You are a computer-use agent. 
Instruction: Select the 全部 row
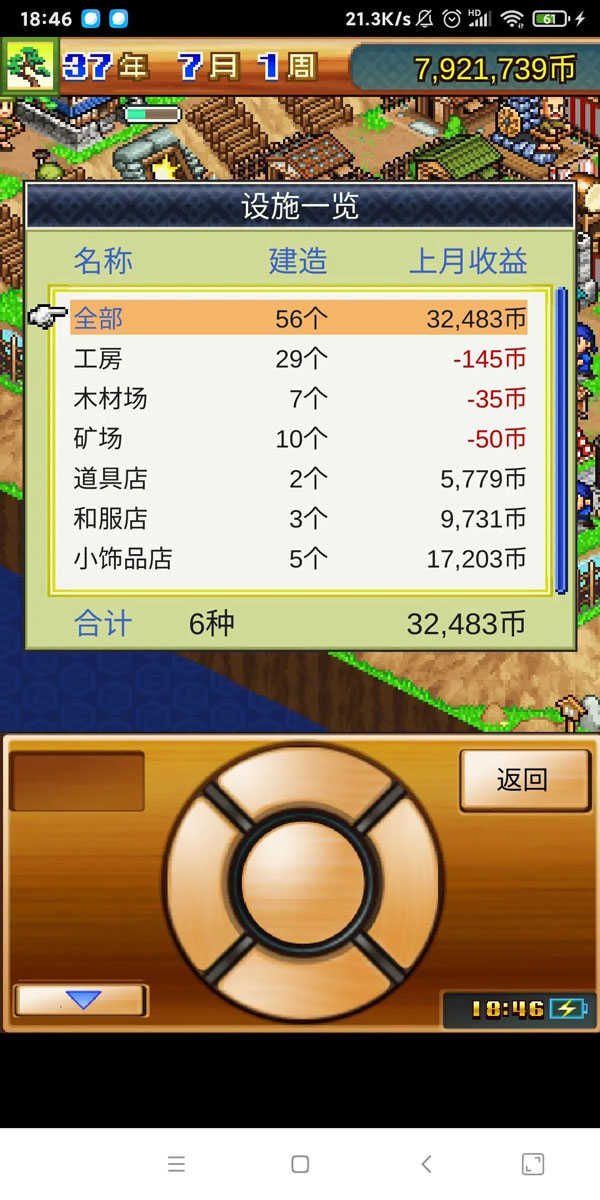click(298, 318)
